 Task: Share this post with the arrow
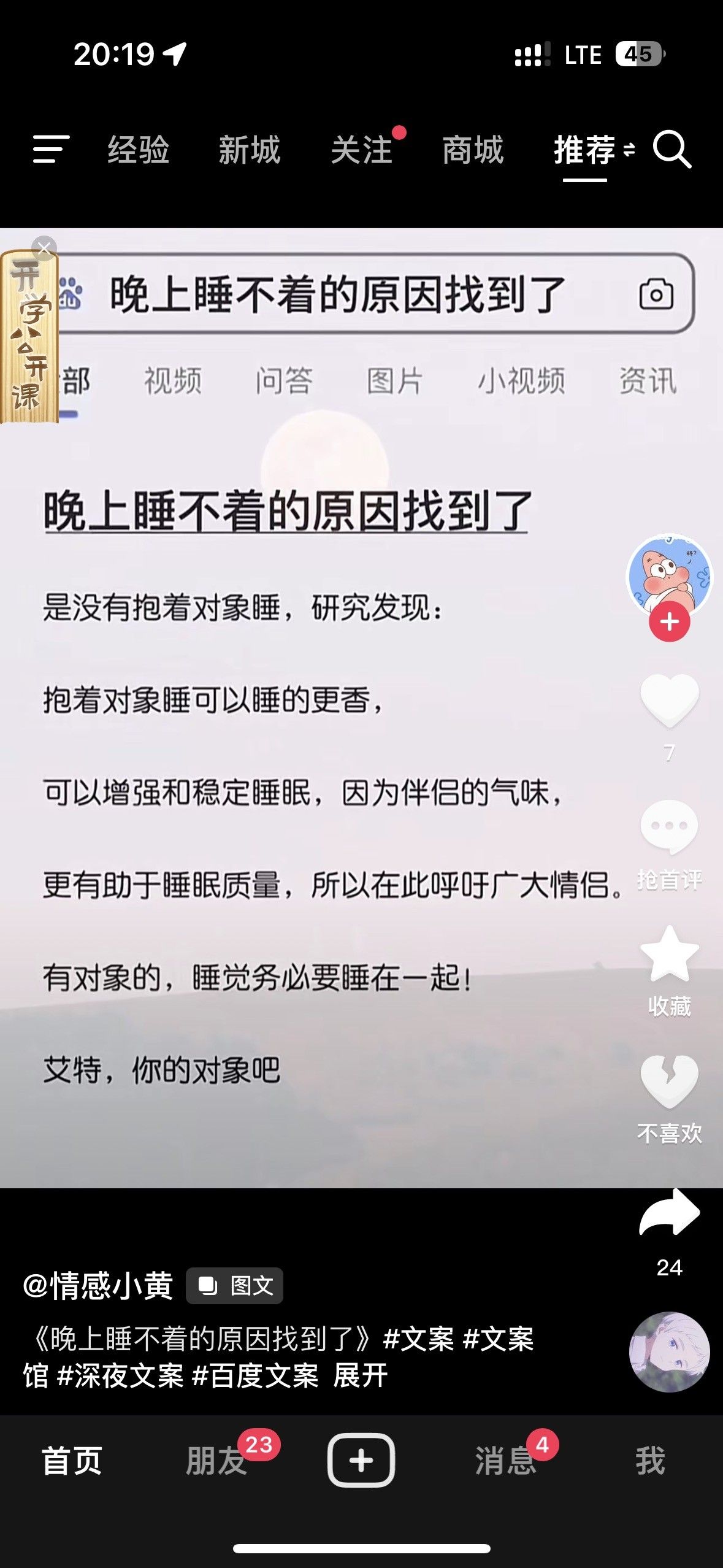click(669, 1212)
